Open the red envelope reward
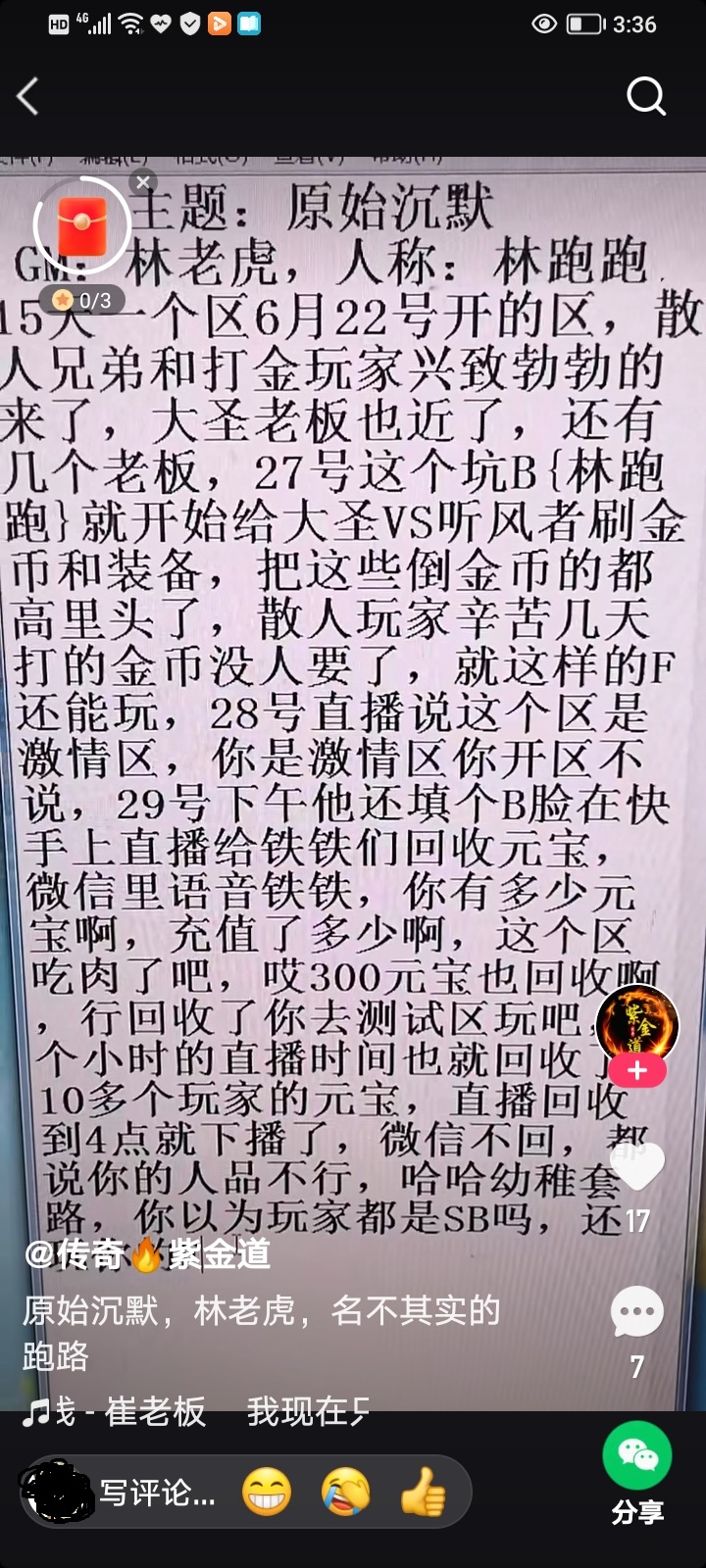The height and width of the screenshot is (1568, 706). 82,226
